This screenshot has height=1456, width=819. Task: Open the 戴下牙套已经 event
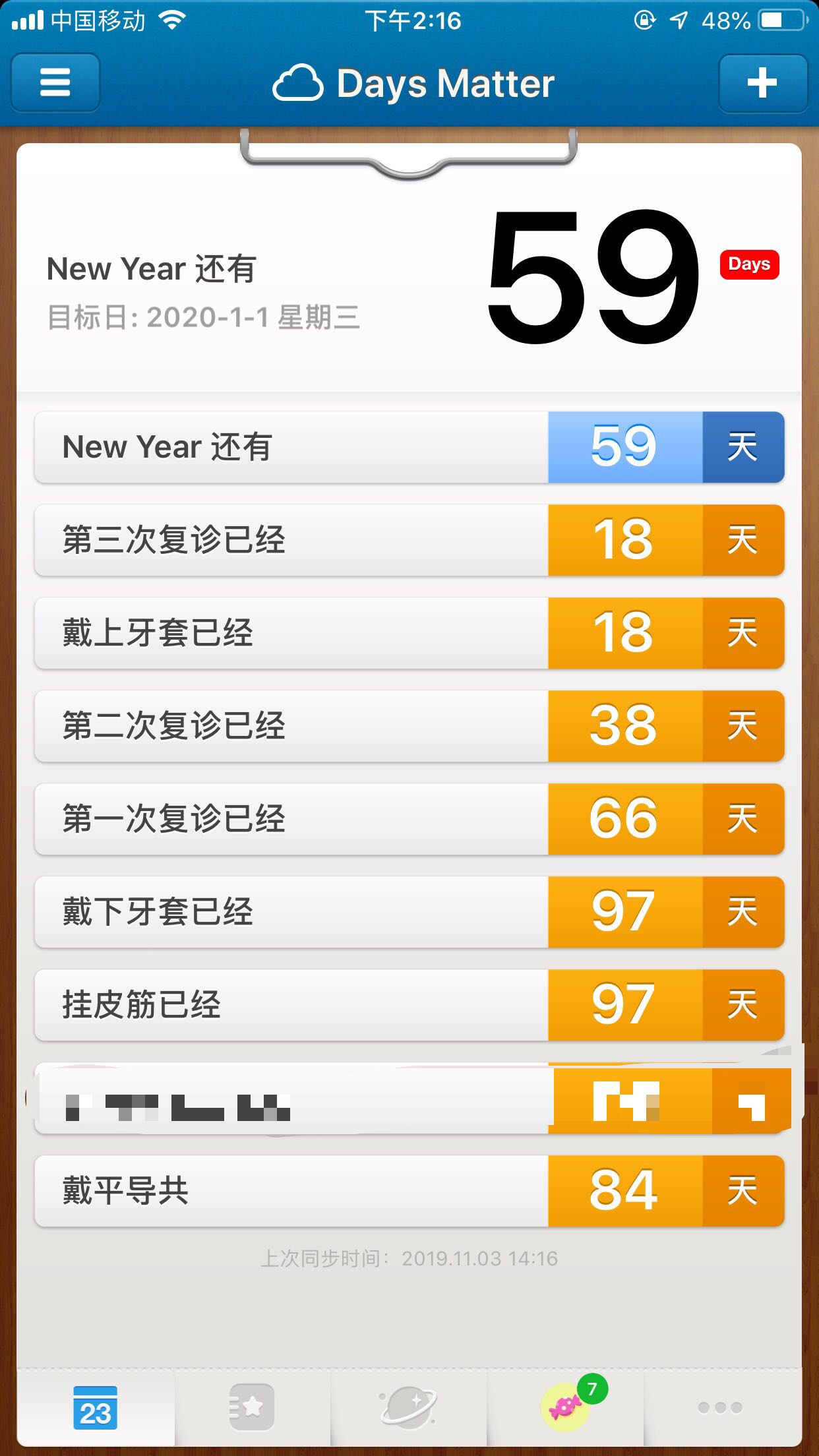[409, 912]
